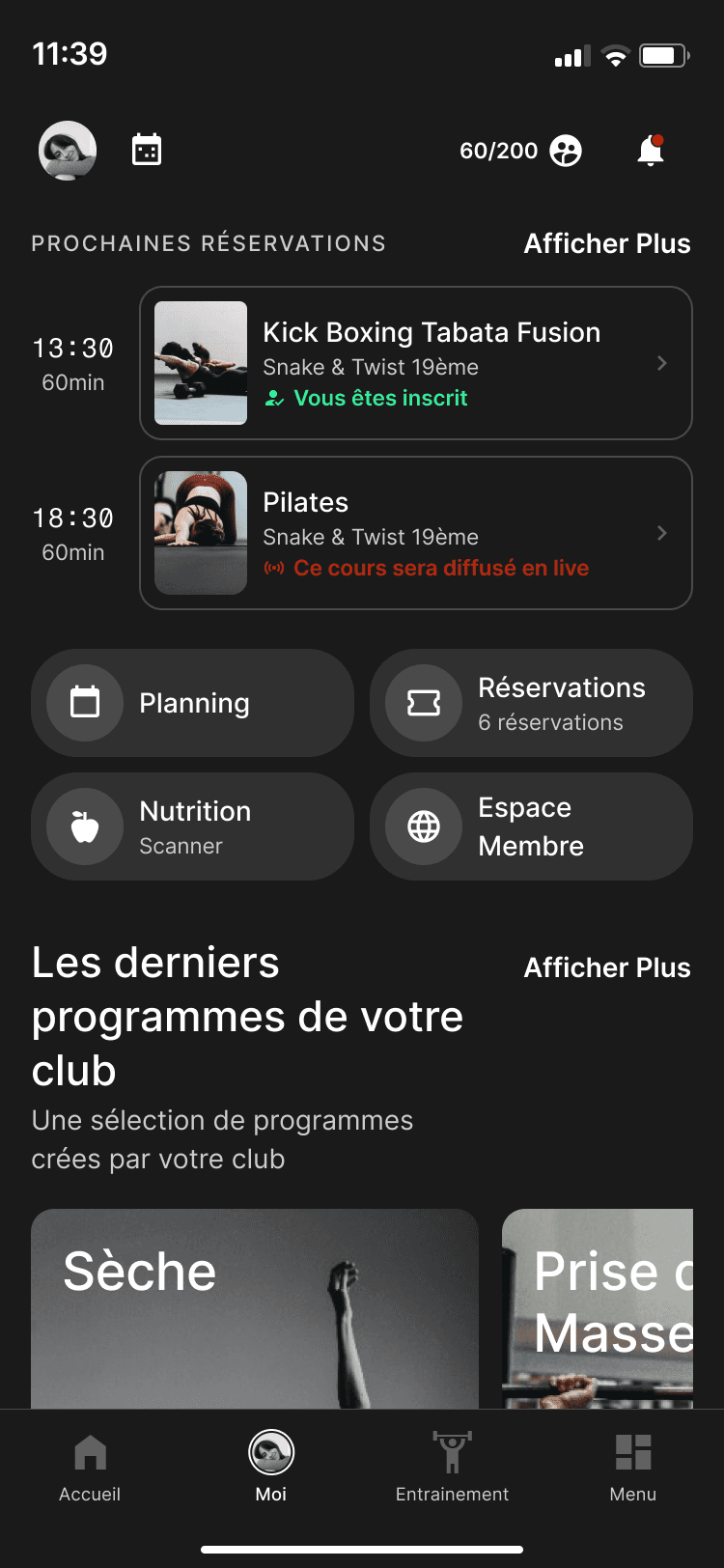Launch the Nutrition Scanner
This screenshot has height=1568, width=724.
(193, 826)
